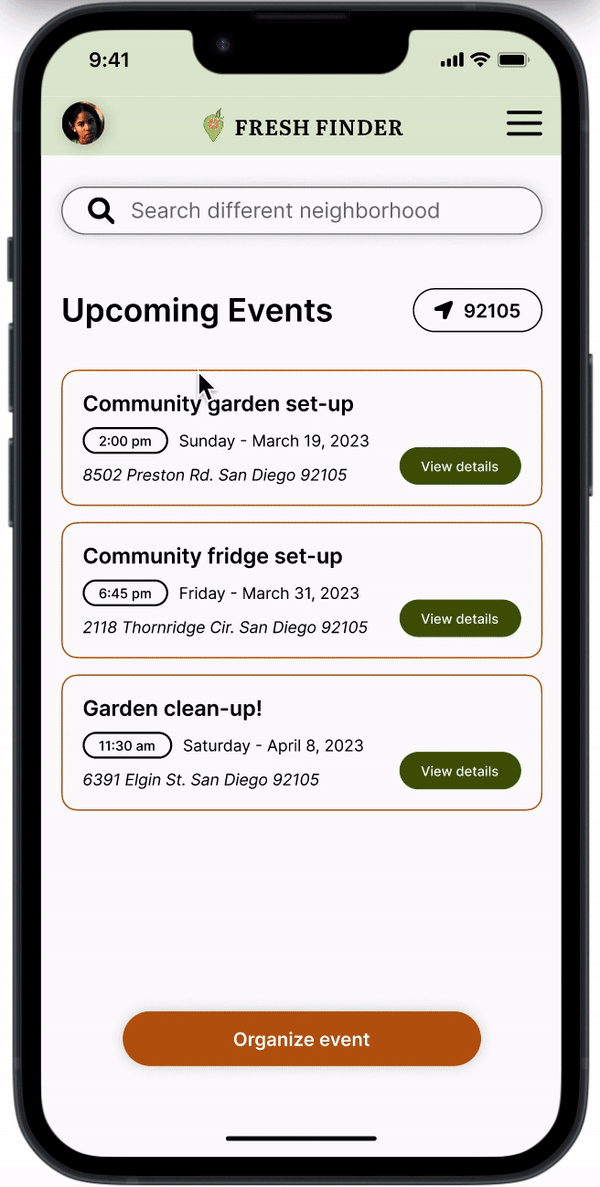Open the profile avatar

point(83,124)
